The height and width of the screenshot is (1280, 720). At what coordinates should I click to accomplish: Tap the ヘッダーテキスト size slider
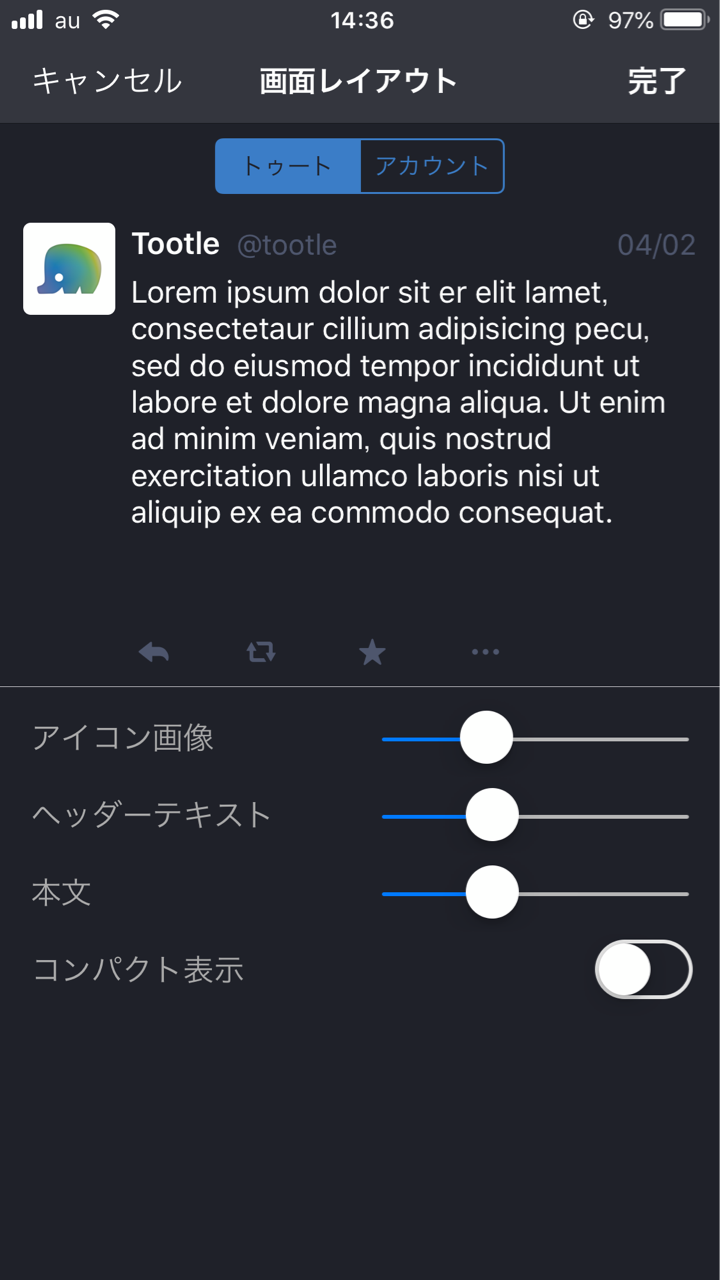tap(535, 816)
